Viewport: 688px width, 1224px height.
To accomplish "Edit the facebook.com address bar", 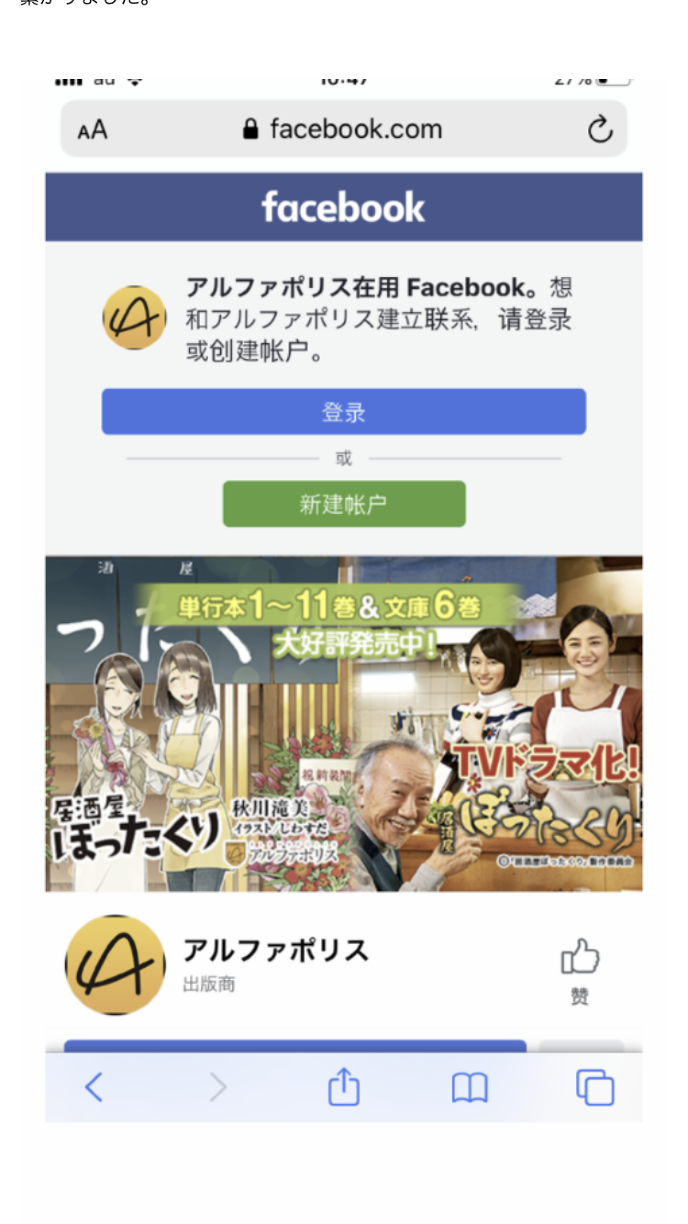I will [x=343, y=129].
